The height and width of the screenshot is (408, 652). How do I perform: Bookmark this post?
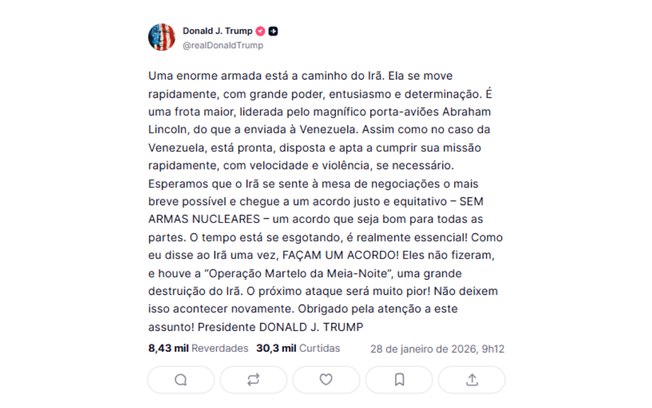[399, 380]
